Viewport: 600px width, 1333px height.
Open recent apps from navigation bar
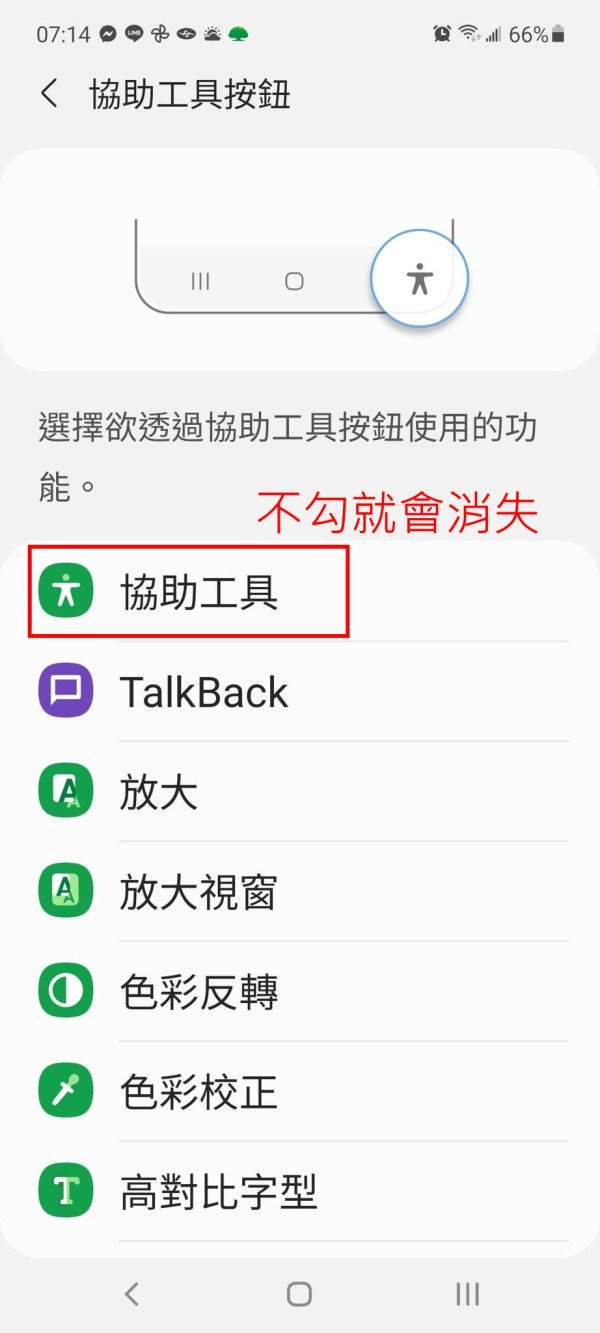point(467,1294)
